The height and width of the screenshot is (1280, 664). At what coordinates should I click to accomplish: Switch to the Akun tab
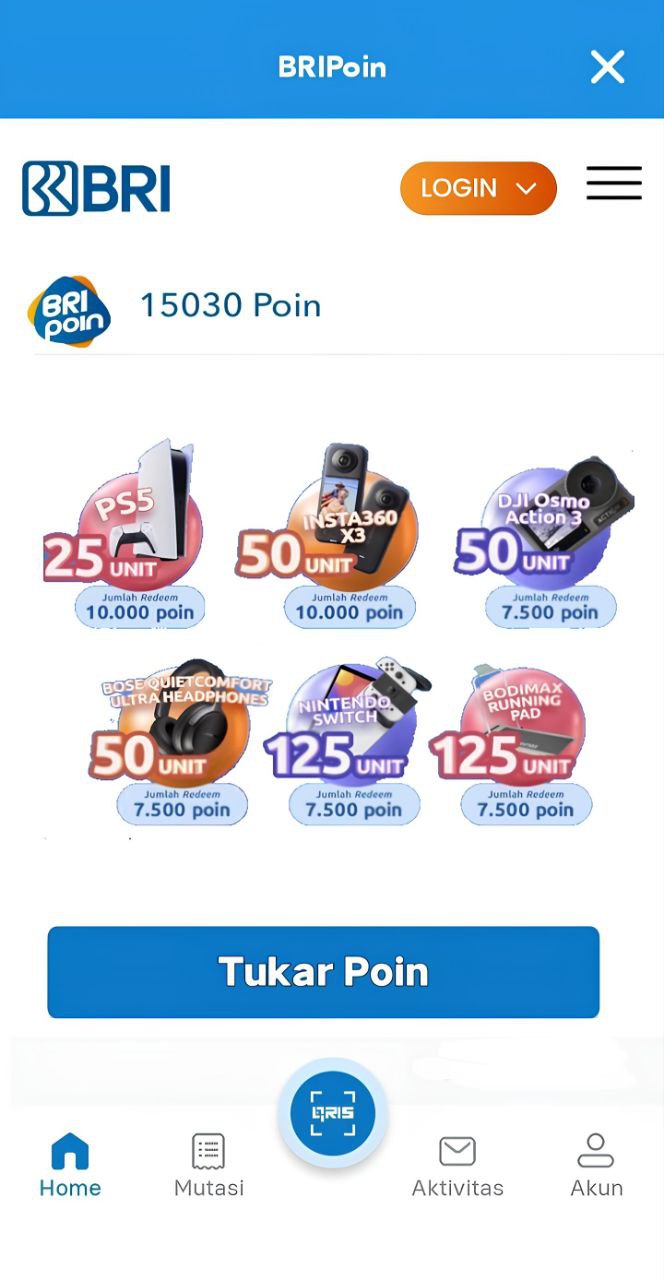click(x=596, y=1165)
